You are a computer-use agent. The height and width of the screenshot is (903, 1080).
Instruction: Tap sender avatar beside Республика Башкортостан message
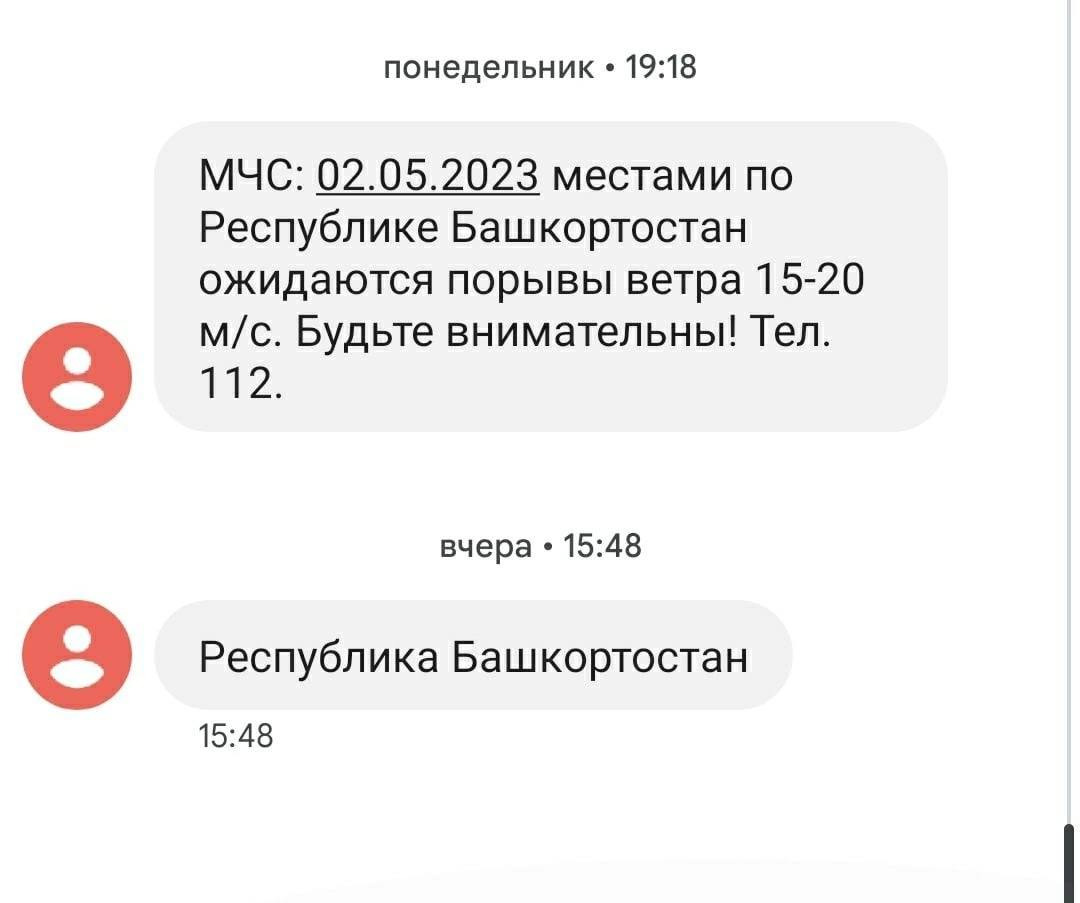77,655
